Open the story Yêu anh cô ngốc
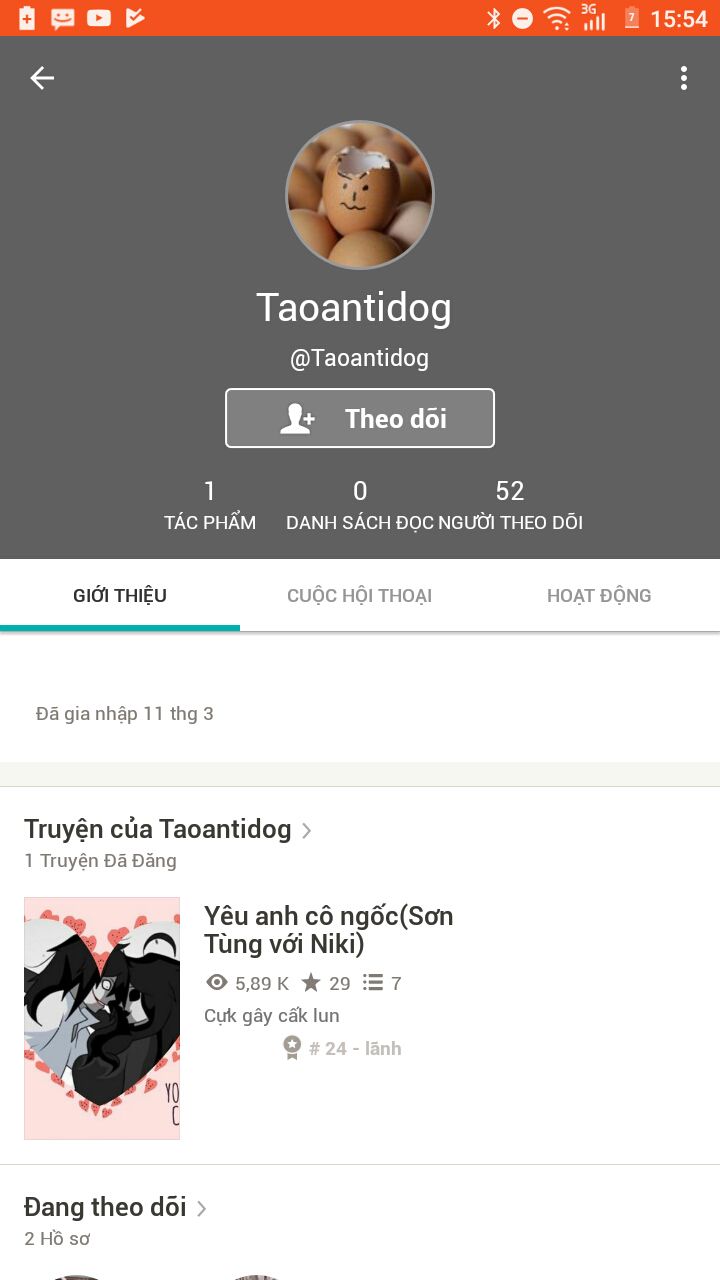 click(x=329, y=930)
